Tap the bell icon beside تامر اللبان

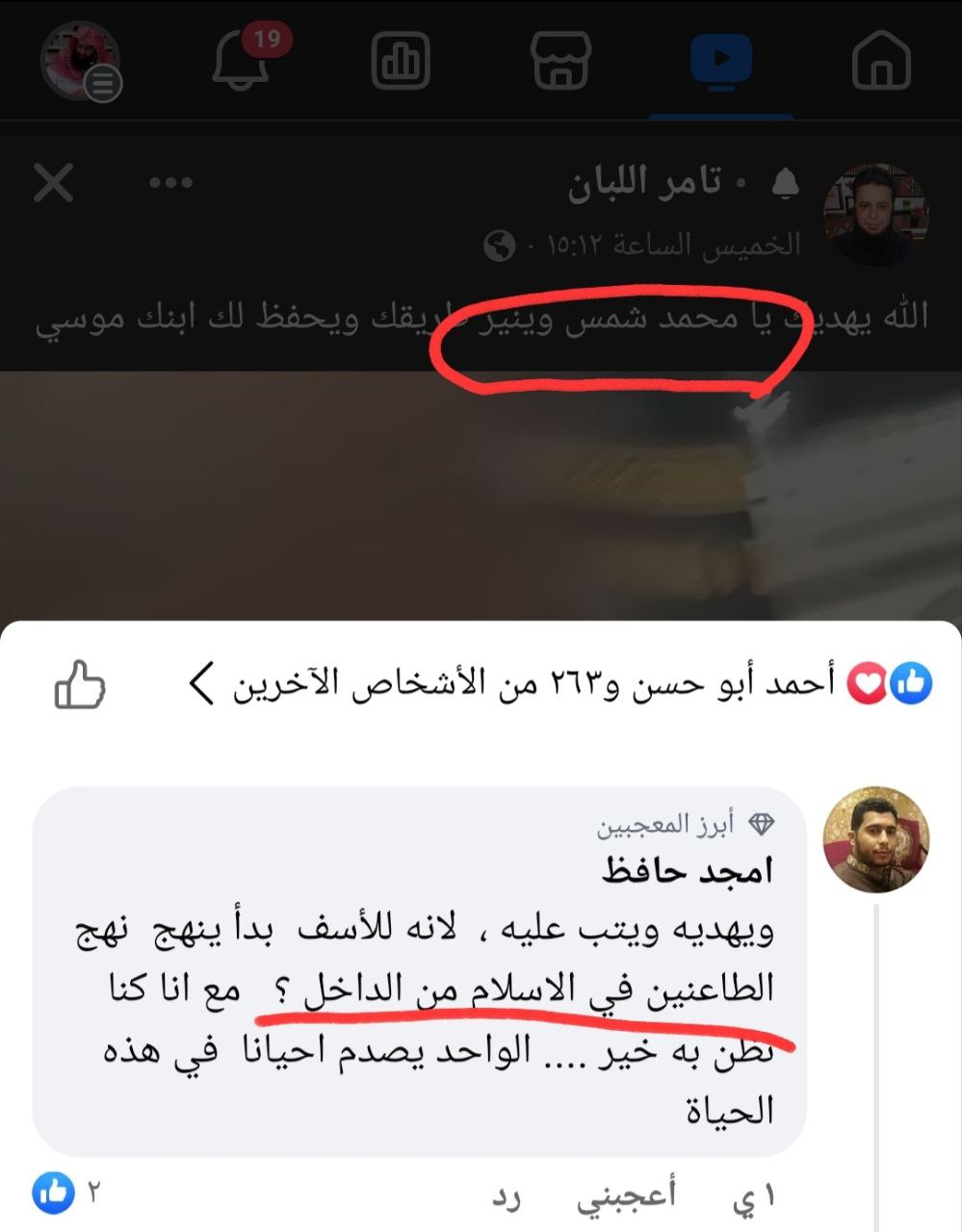pos(786,183)
